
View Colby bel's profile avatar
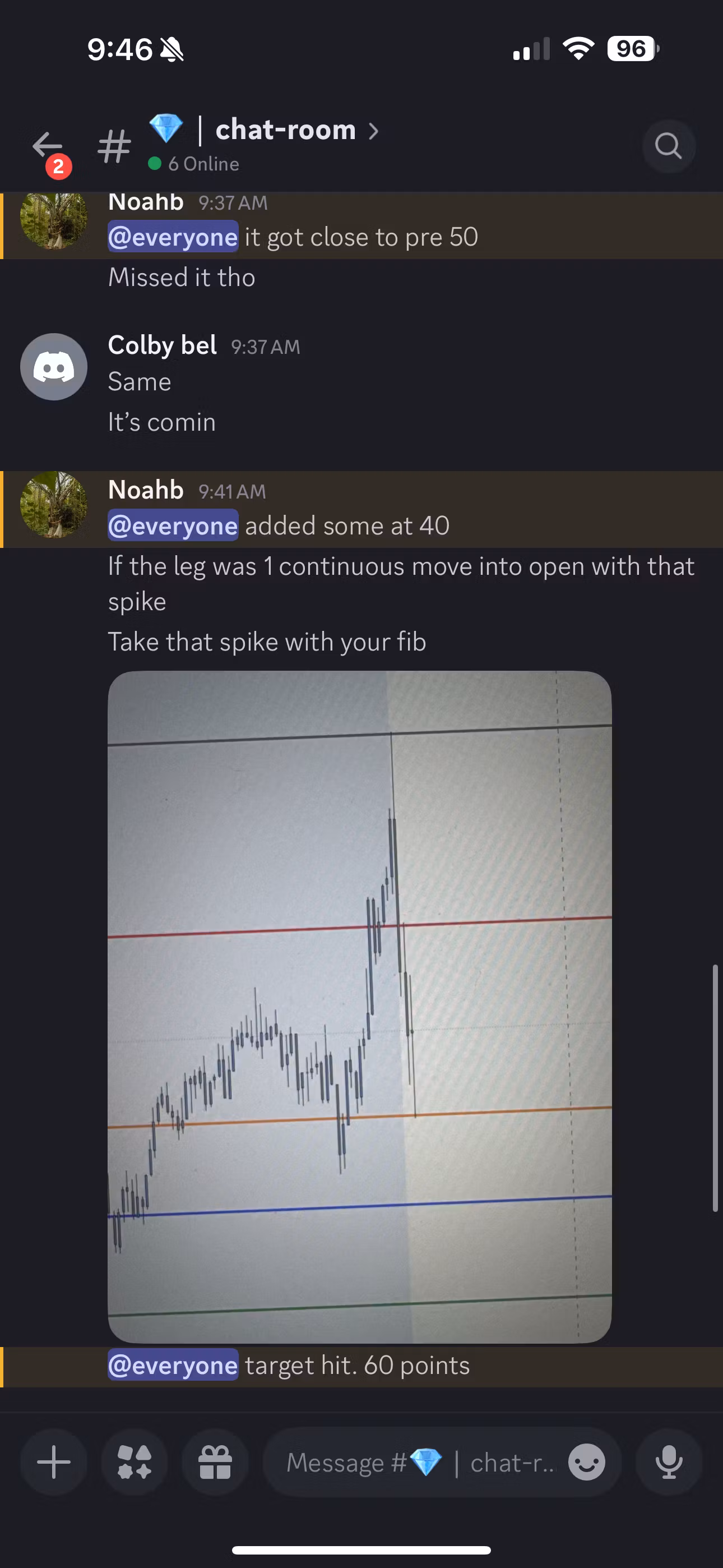[54, 366]
